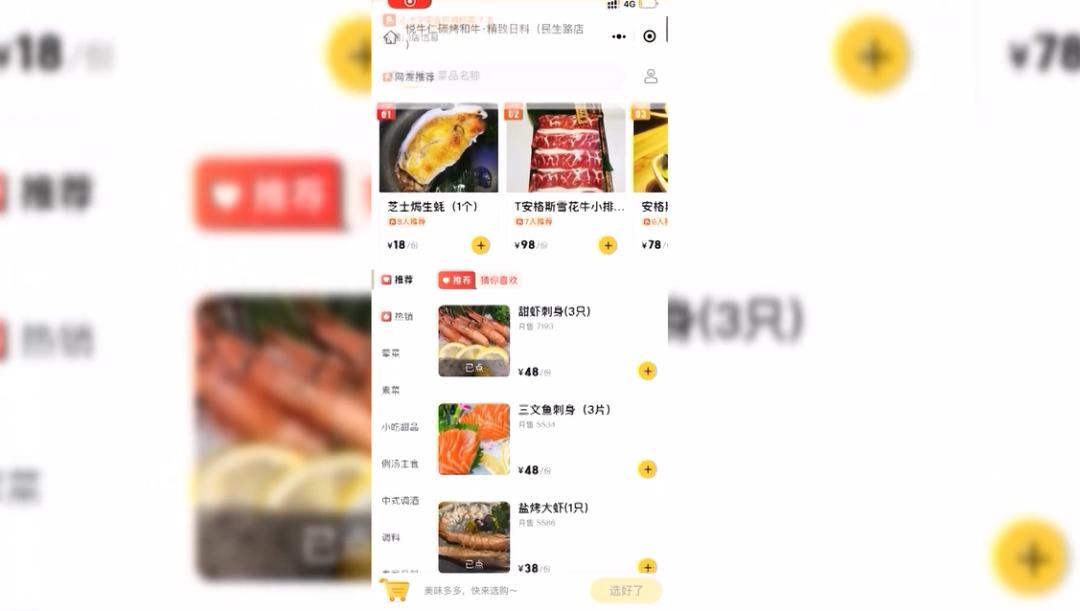Select the 调料 category
This screenshot has height=611, width=1080.
coord(391,537)
